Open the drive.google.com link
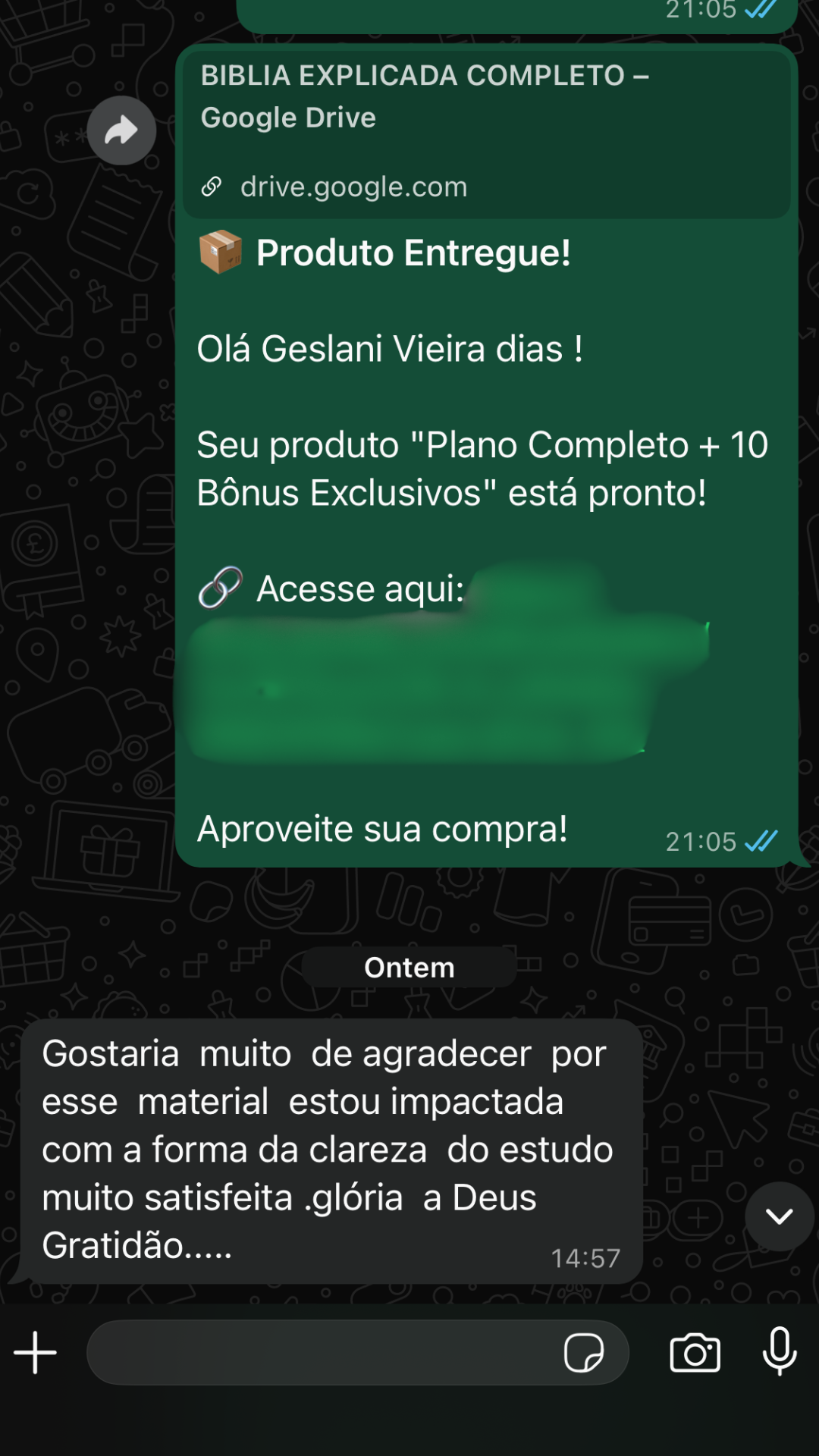This screenshot has height=1456, width=819. click(x=353, y=187)
